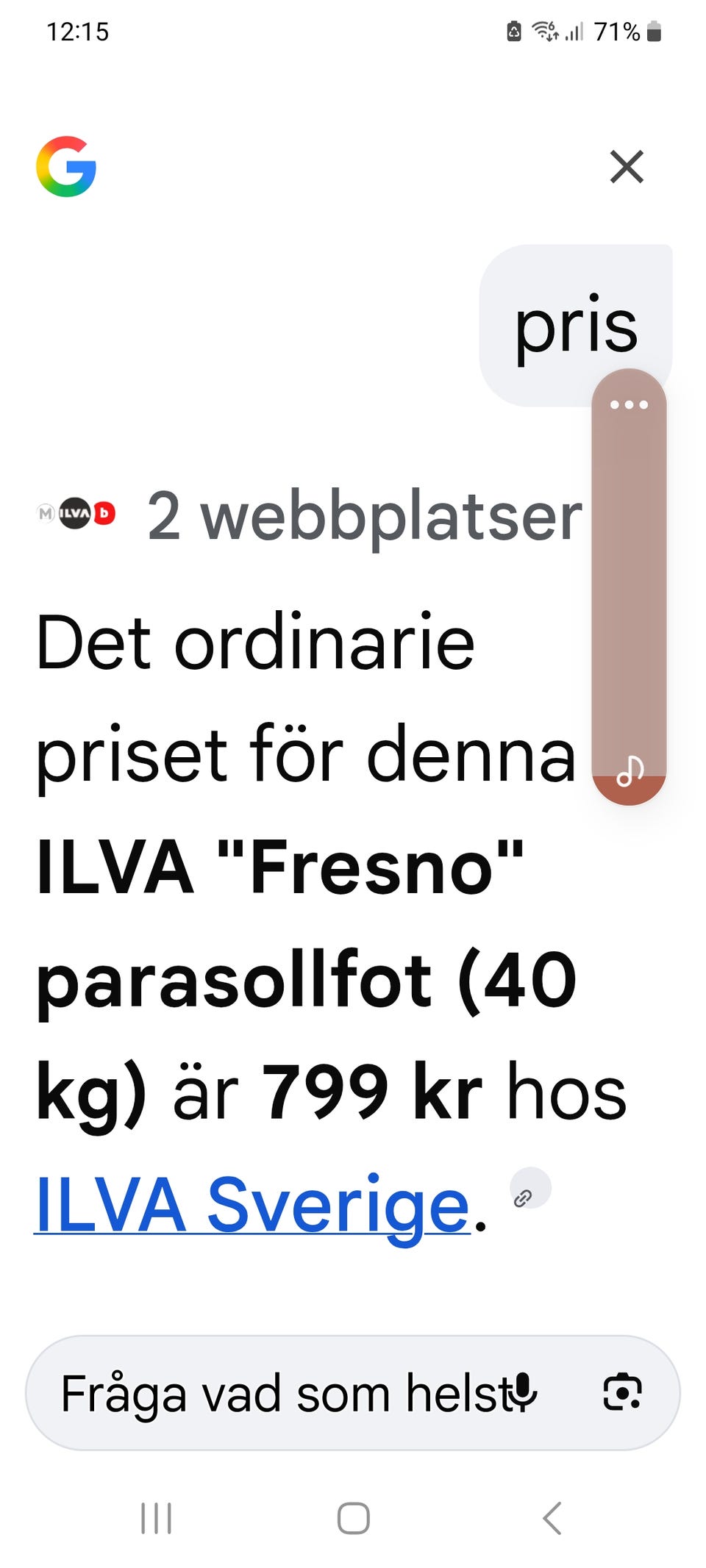Go to the home screen

point(353,1518)
